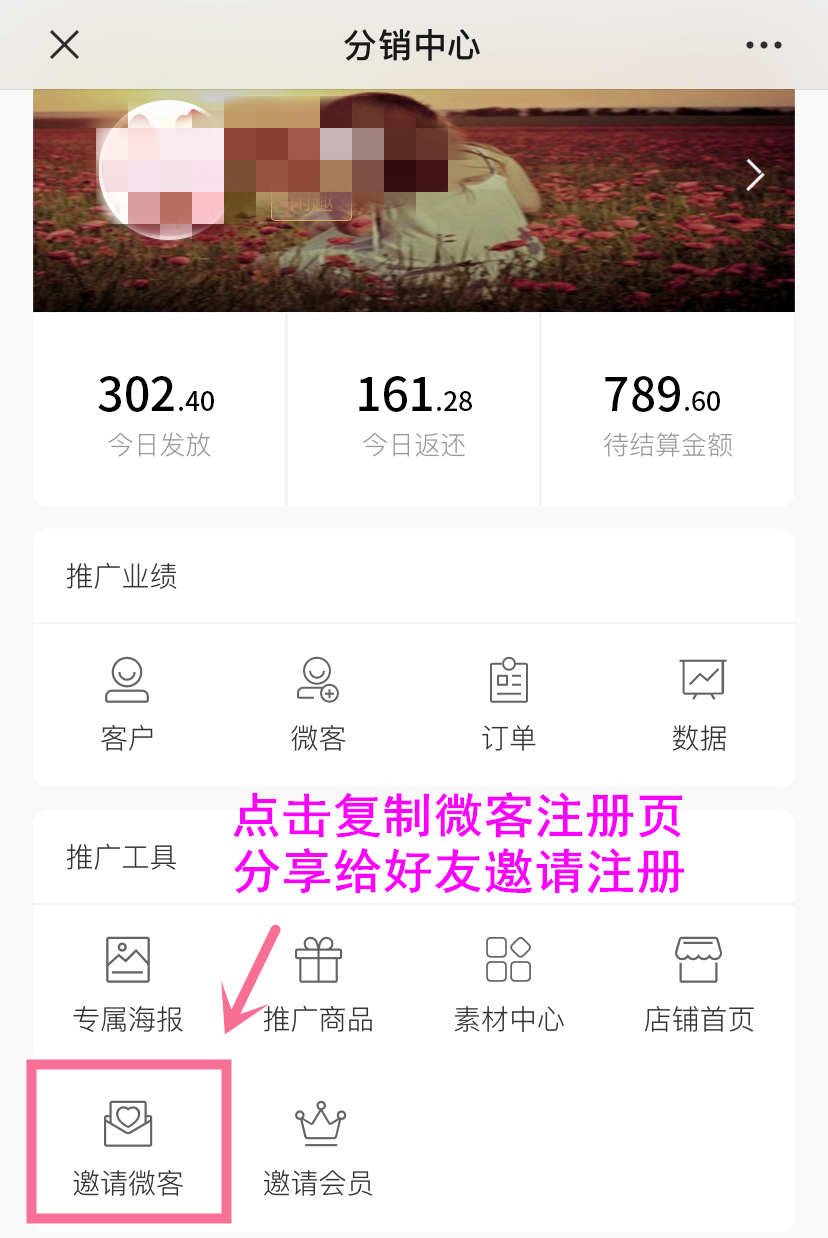Go to 店铺首页
Viewport: 828px width, 1238px height.
coord(699,984)
